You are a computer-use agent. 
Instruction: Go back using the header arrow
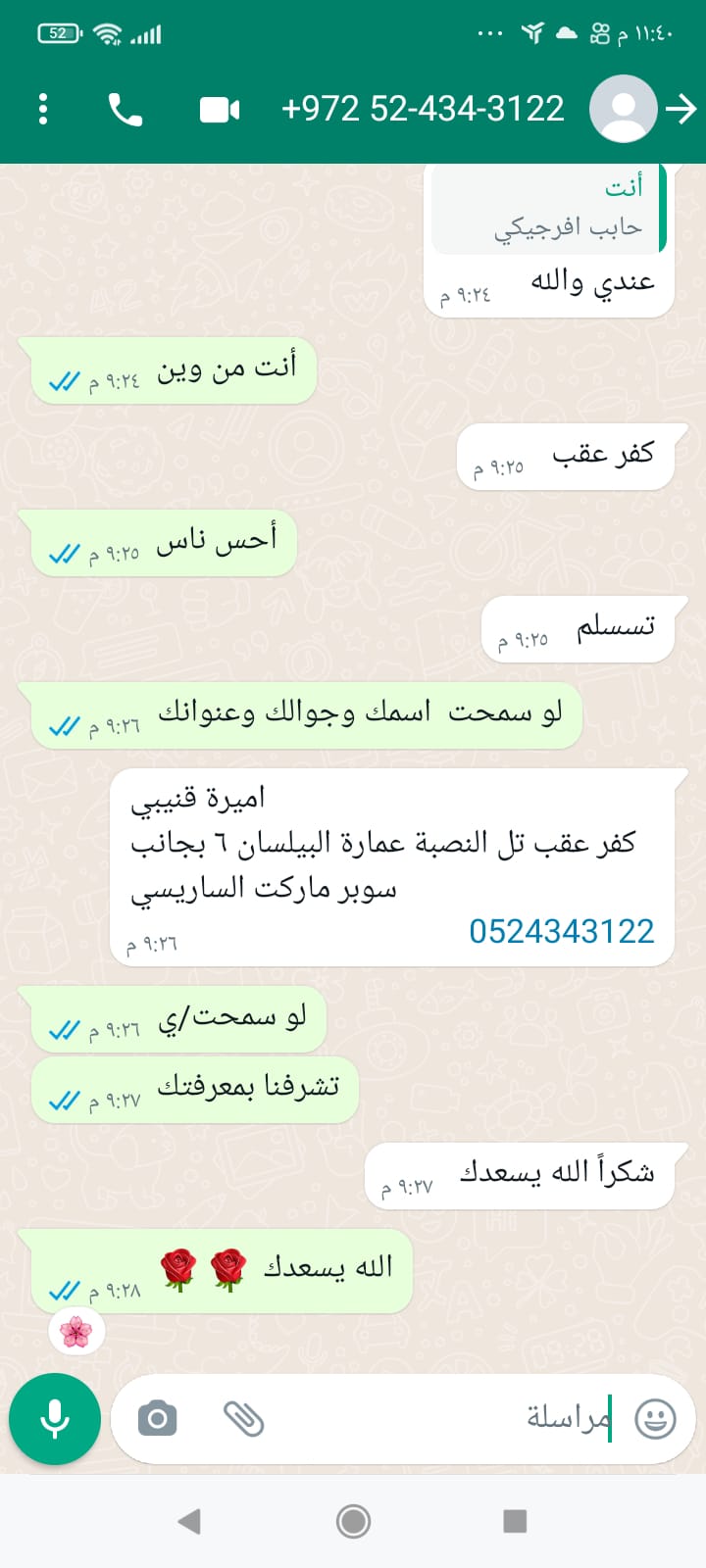[681, 109]
